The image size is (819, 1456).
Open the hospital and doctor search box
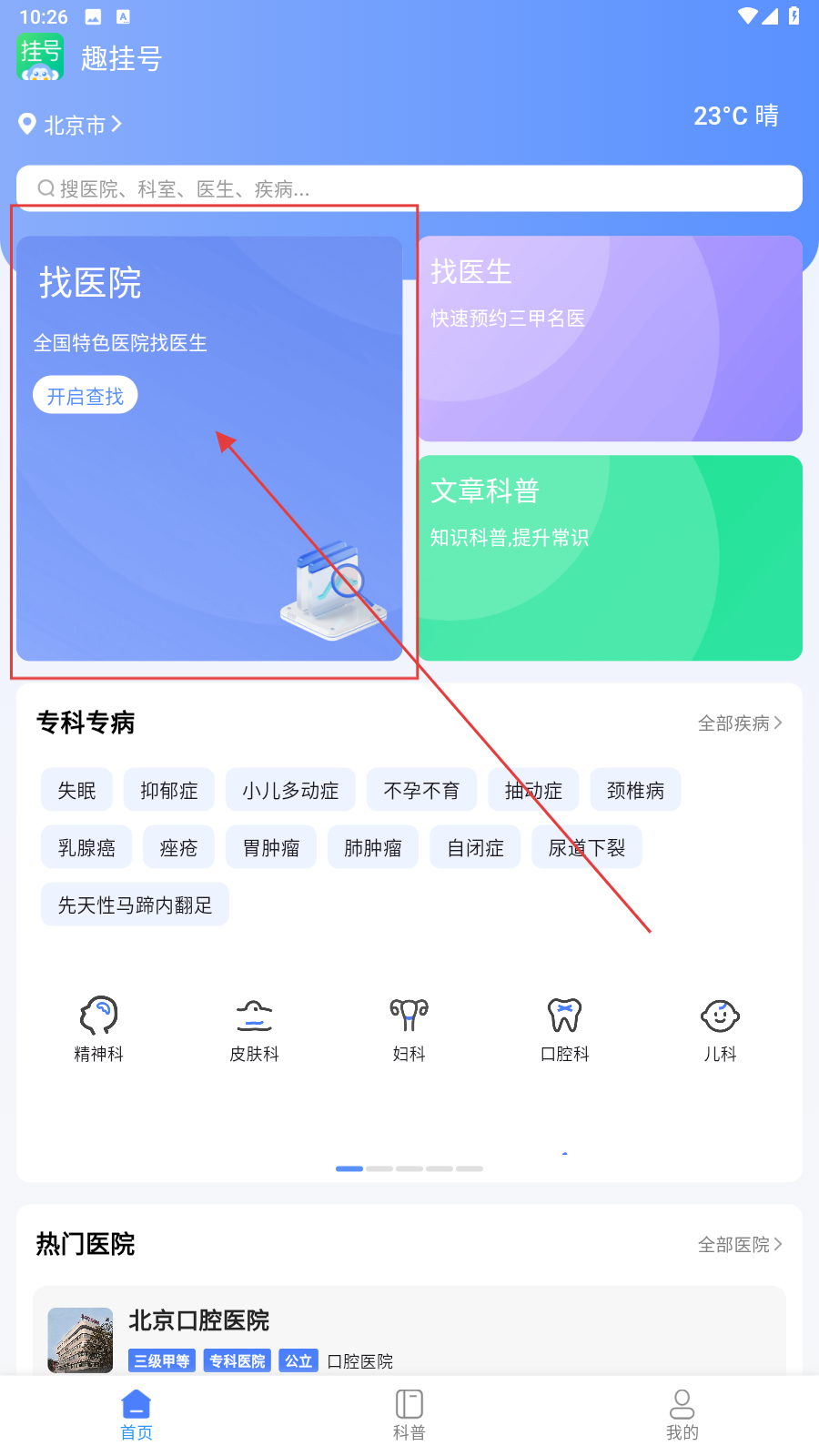pyautogui.click(x=409, y=188)
